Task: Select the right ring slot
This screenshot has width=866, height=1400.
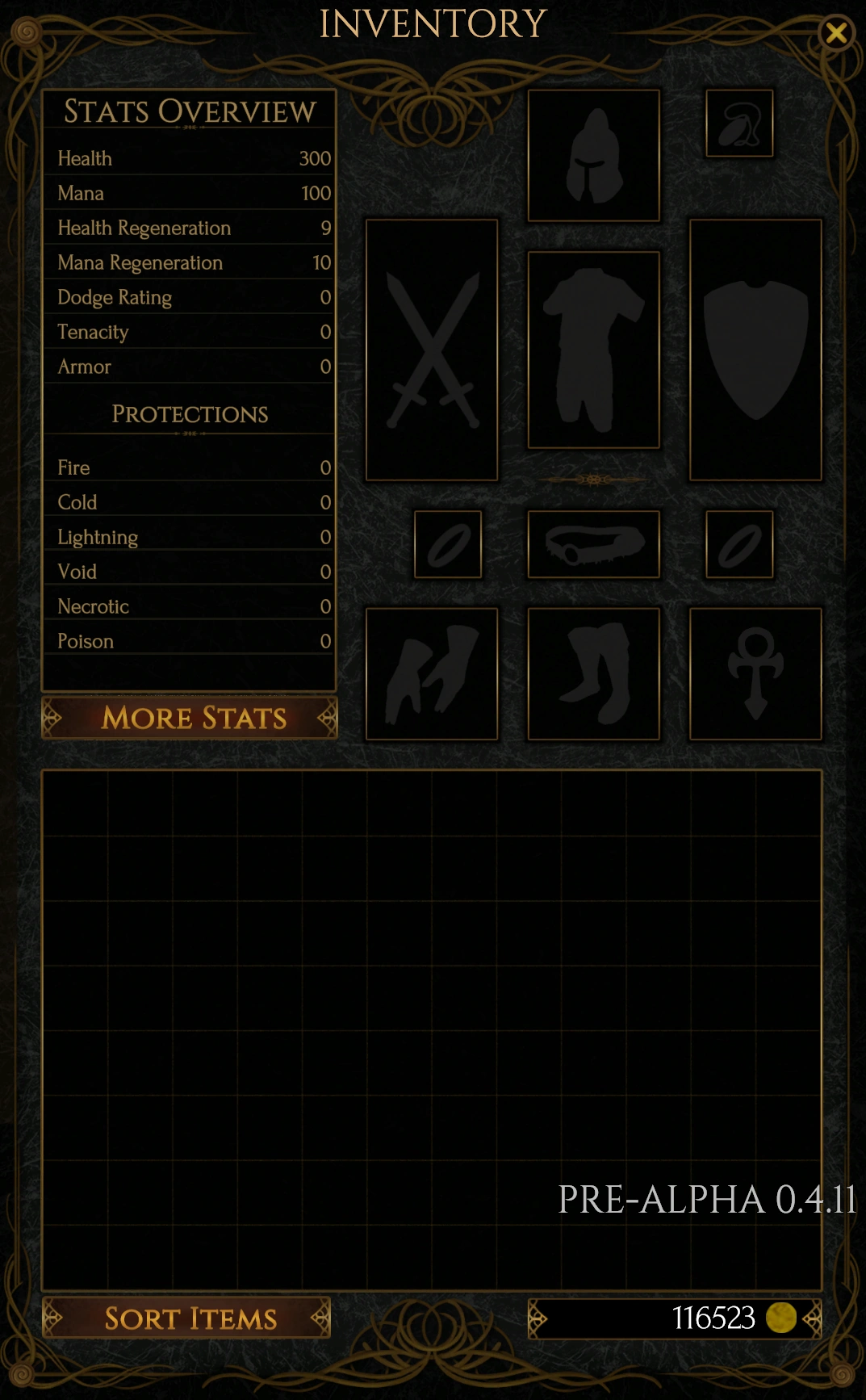Action: (738, 545)
